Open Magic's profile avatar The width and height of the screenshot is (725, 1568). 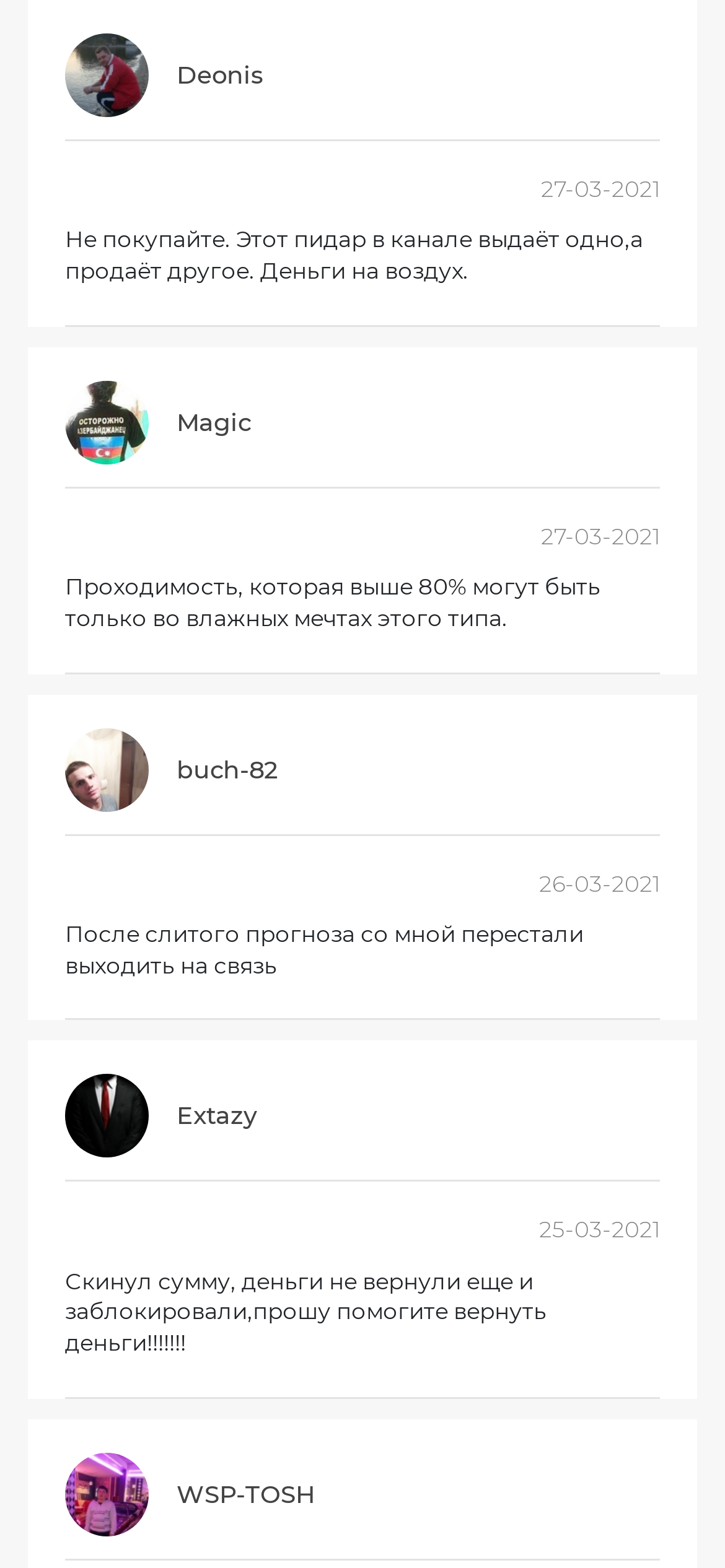[107, 422]
